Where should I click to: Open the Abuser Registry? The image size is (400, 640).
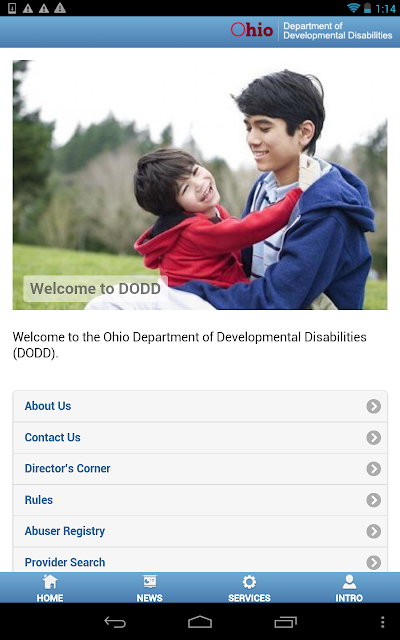[200, 531]
